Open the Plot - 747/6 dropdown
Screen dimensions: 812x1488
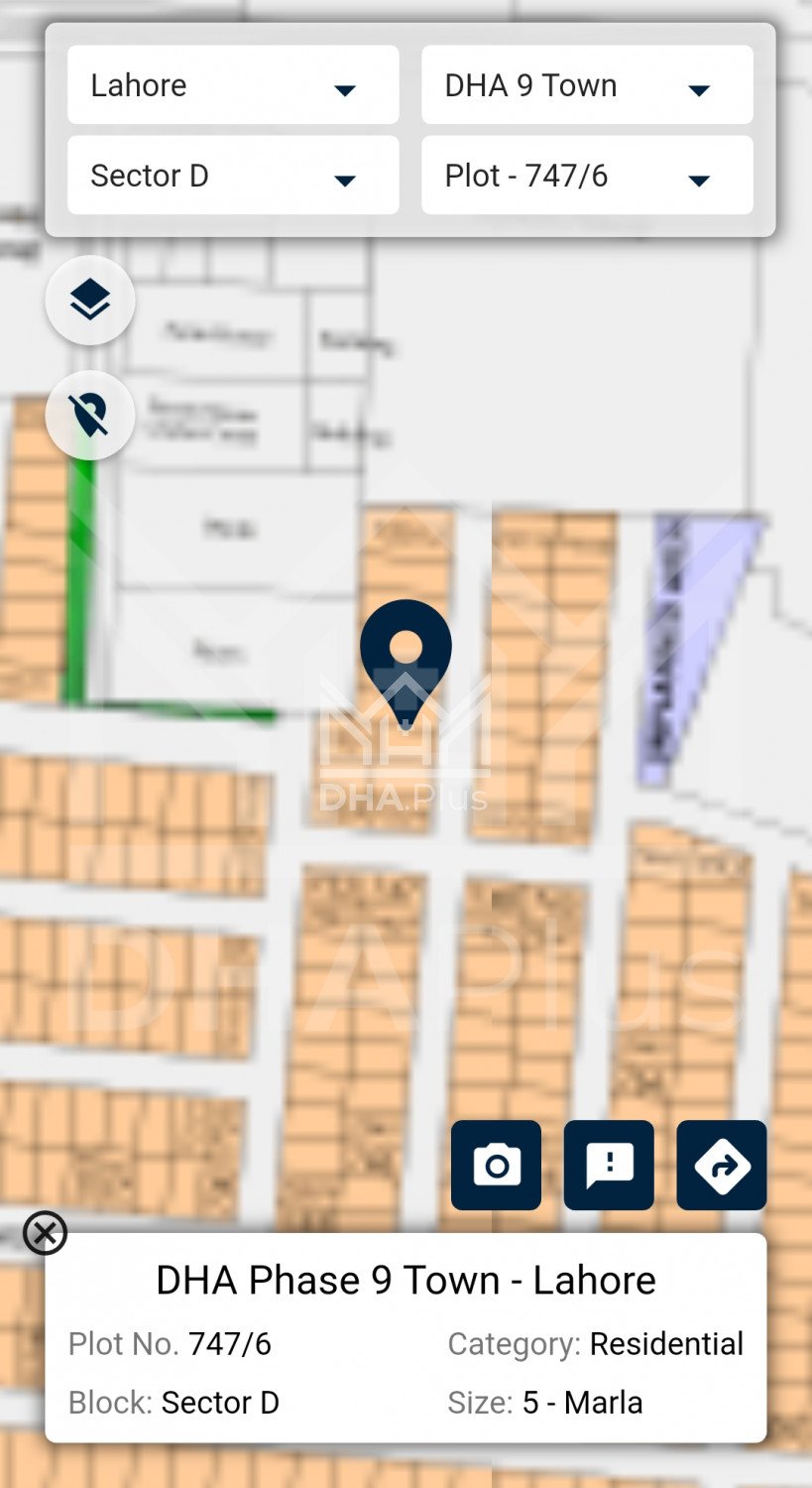click(x=587, y=176)
